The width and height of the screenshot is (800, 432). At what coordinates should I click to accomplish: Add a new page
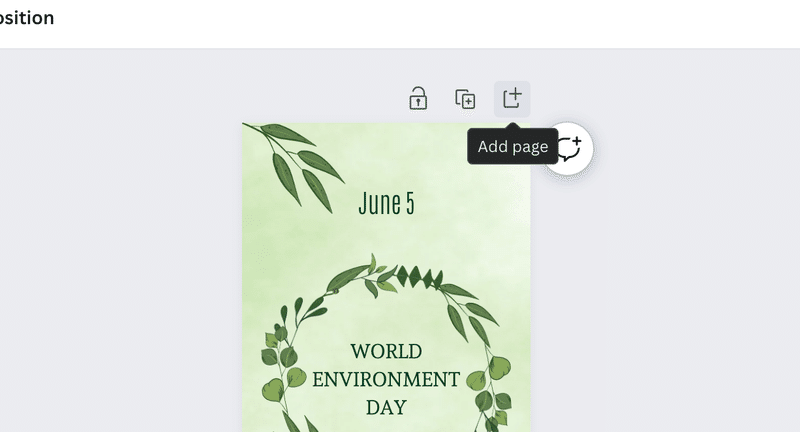click(x=512, y=99)
